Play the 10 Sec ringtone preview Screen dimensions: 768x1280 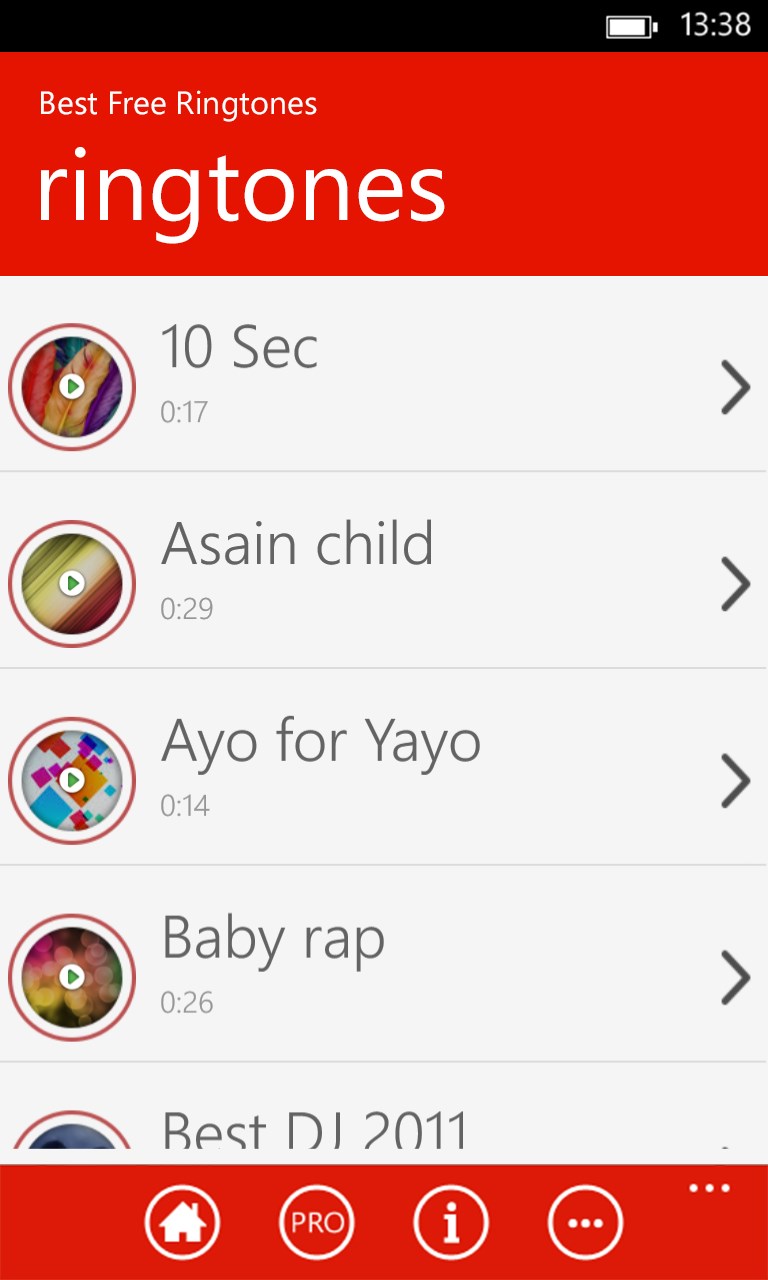click(x=71, y=386)
